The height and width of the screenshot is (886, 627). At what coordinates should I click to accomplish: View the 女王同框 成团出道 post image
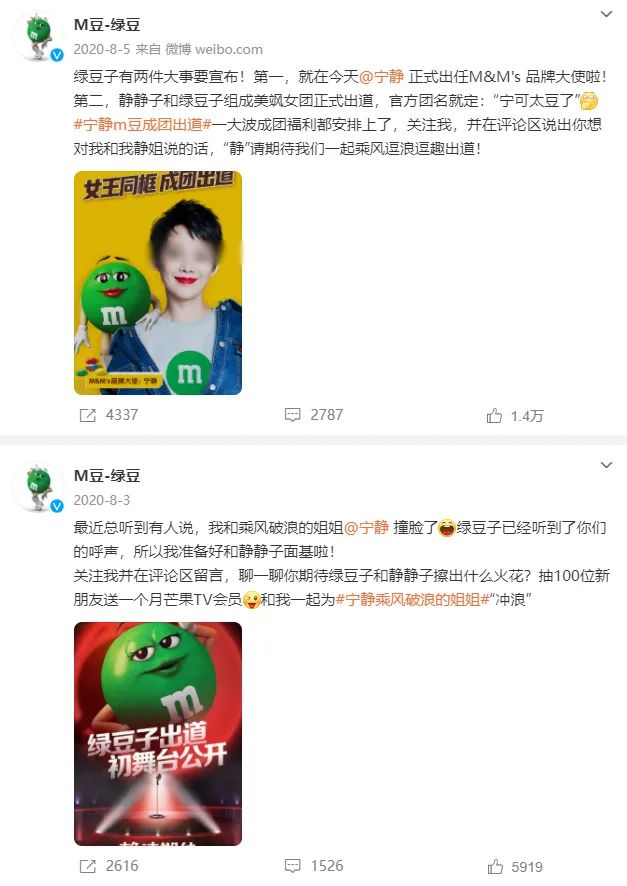[158, 282]
